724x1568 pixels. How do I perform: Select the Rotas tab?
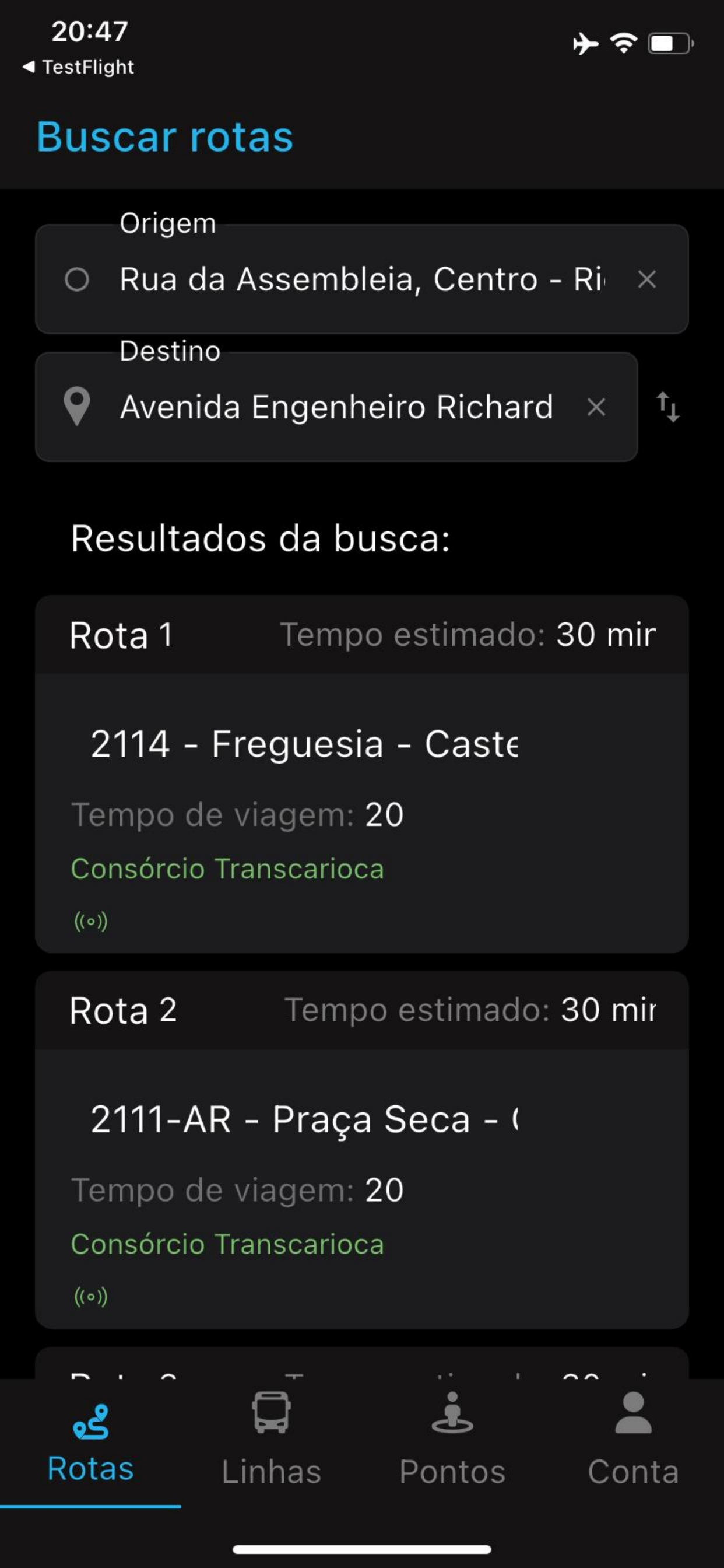pos(91,1440)
